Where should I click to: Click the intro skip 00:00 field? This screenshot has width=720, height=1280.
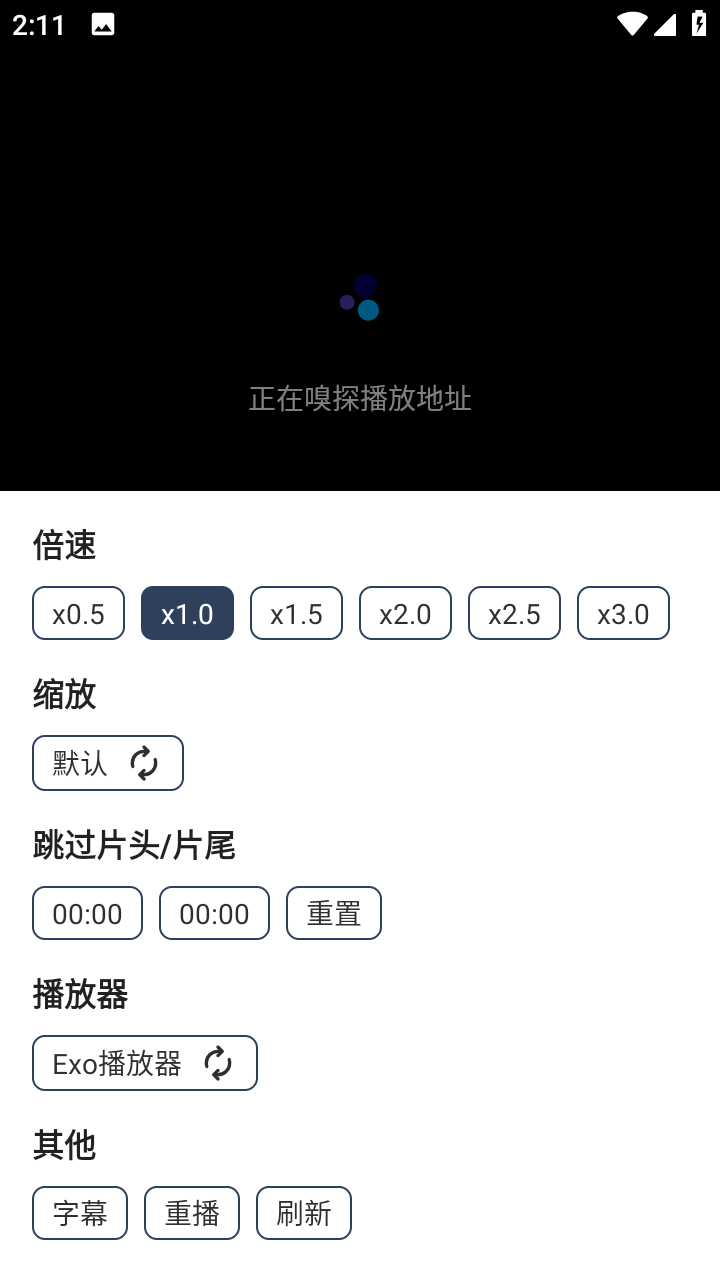87,913
